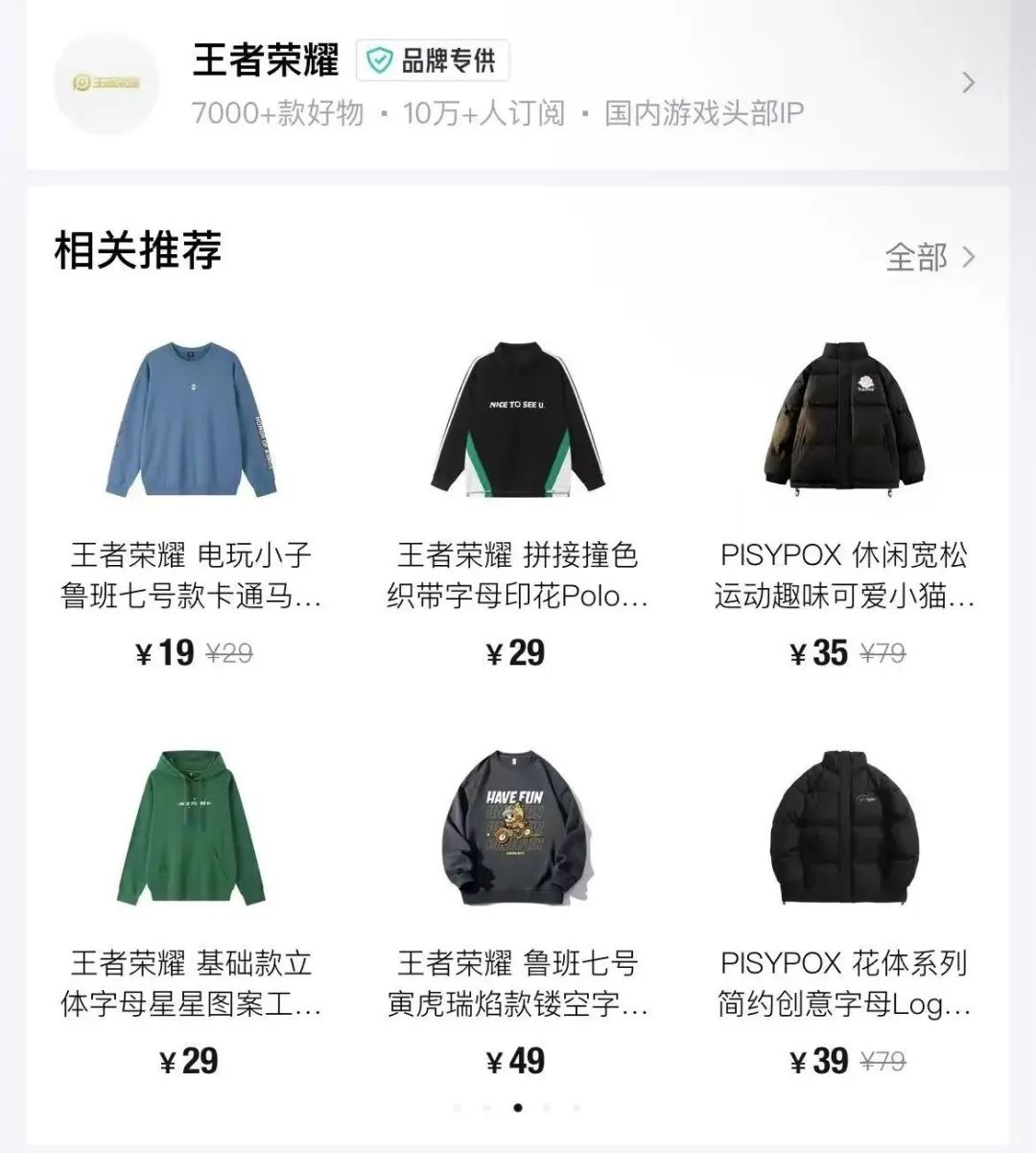Viewport: 1036px width, 1153px height.
Task: Open PISYPOX 花体系列 product title
Action: (x=842, y=981)
